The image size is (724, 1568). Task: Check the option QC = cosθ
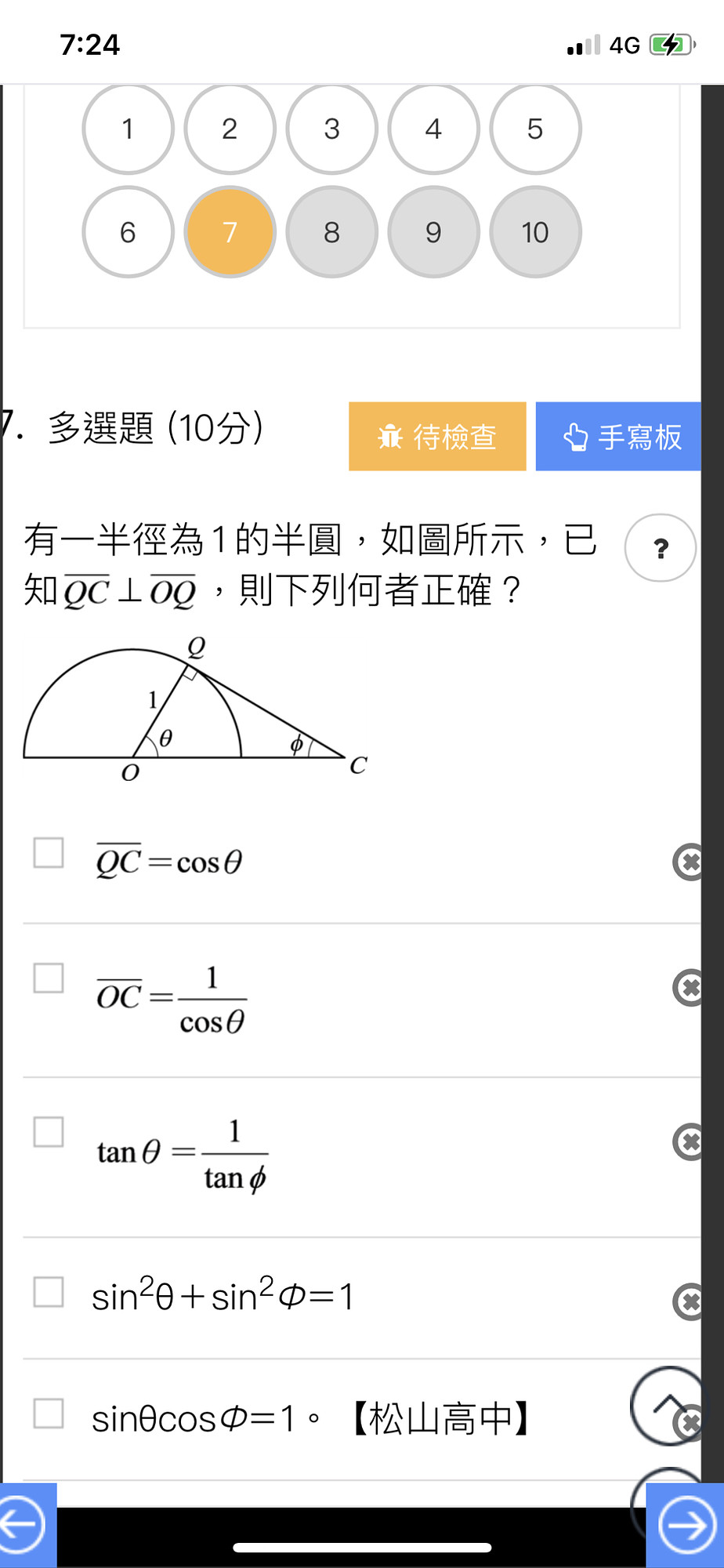point(49,853)
